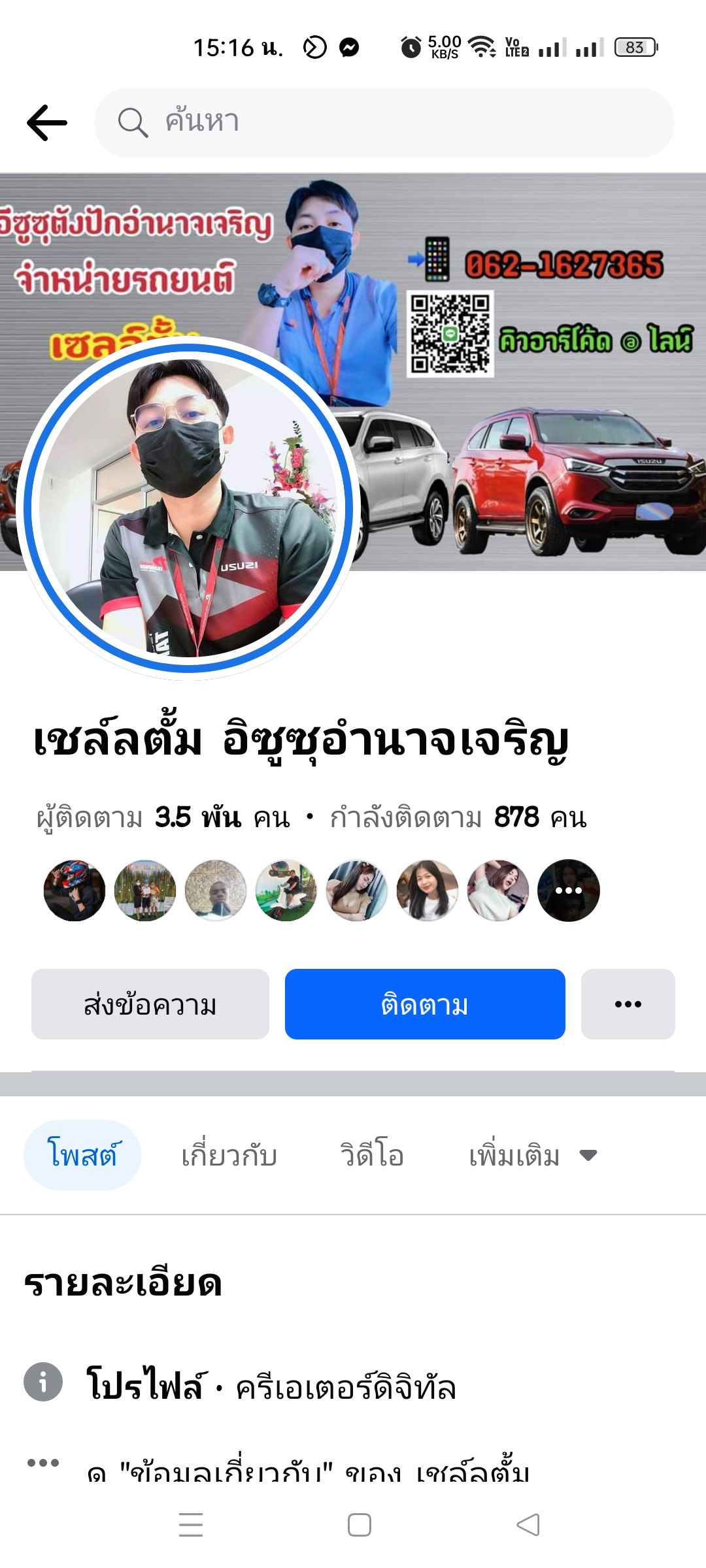
Task: Open the ค้นหา search field
Action: 384,123
